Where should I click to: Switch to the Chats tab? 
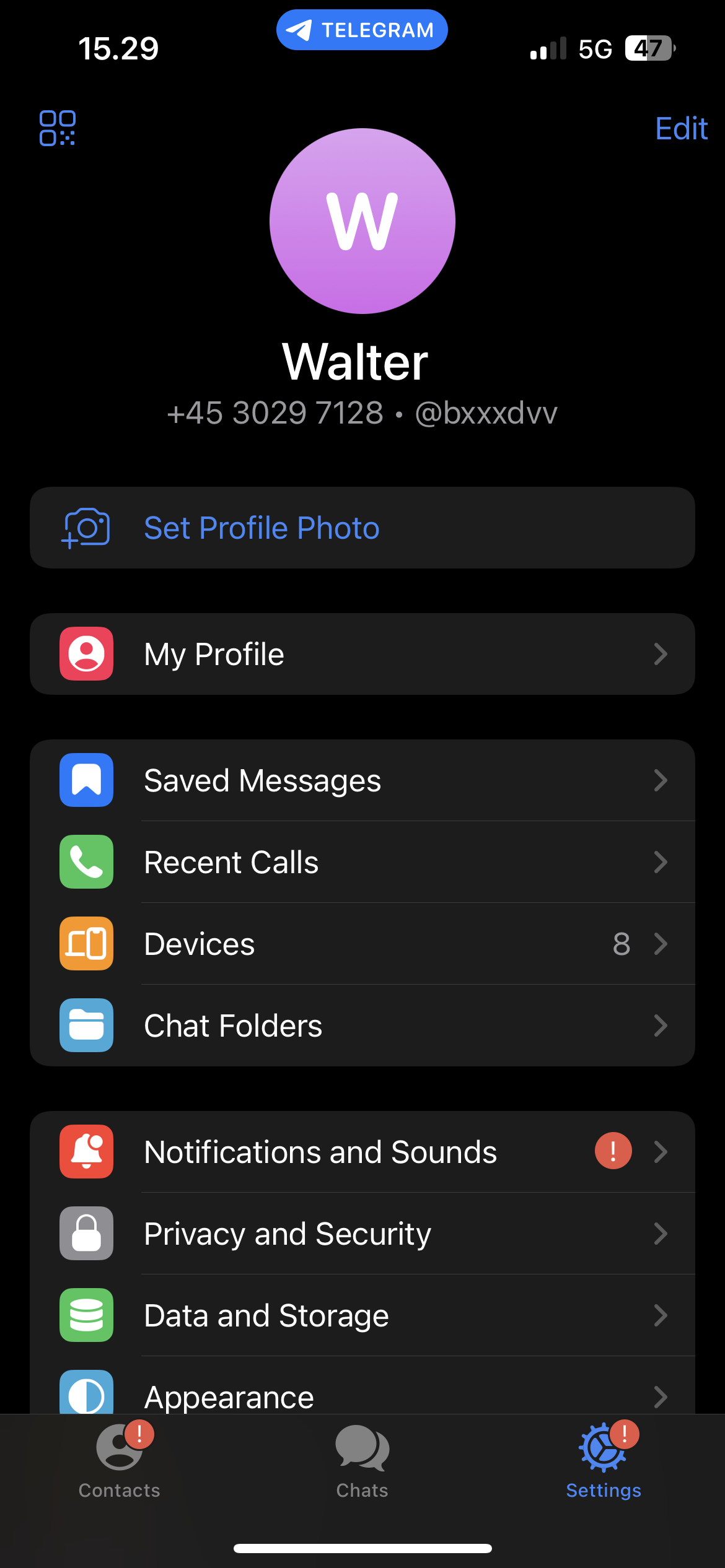pos(362,1461)
